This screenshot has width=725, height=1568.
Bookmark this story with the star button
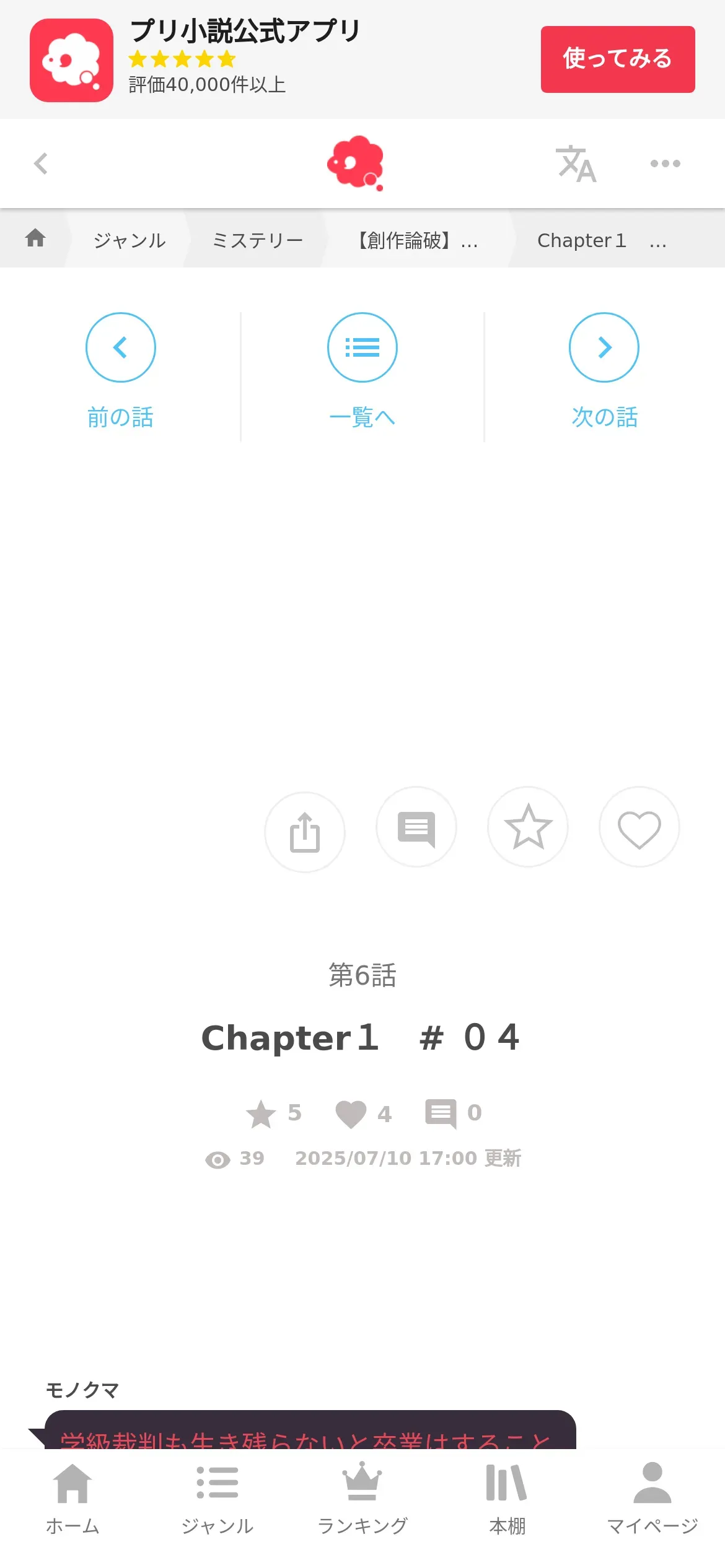click(x=528, y=827)
